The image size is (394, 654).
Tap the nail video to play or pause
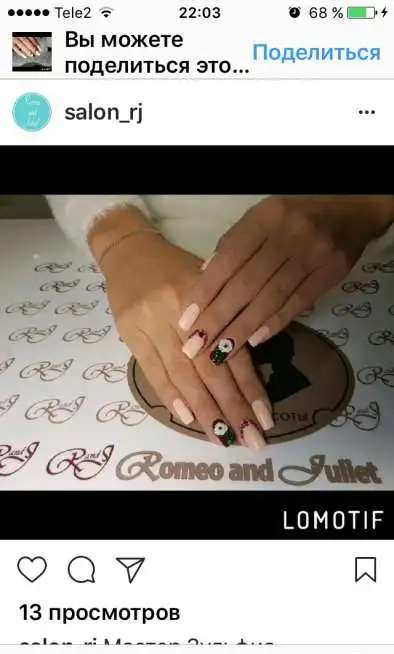coord(197,342)
